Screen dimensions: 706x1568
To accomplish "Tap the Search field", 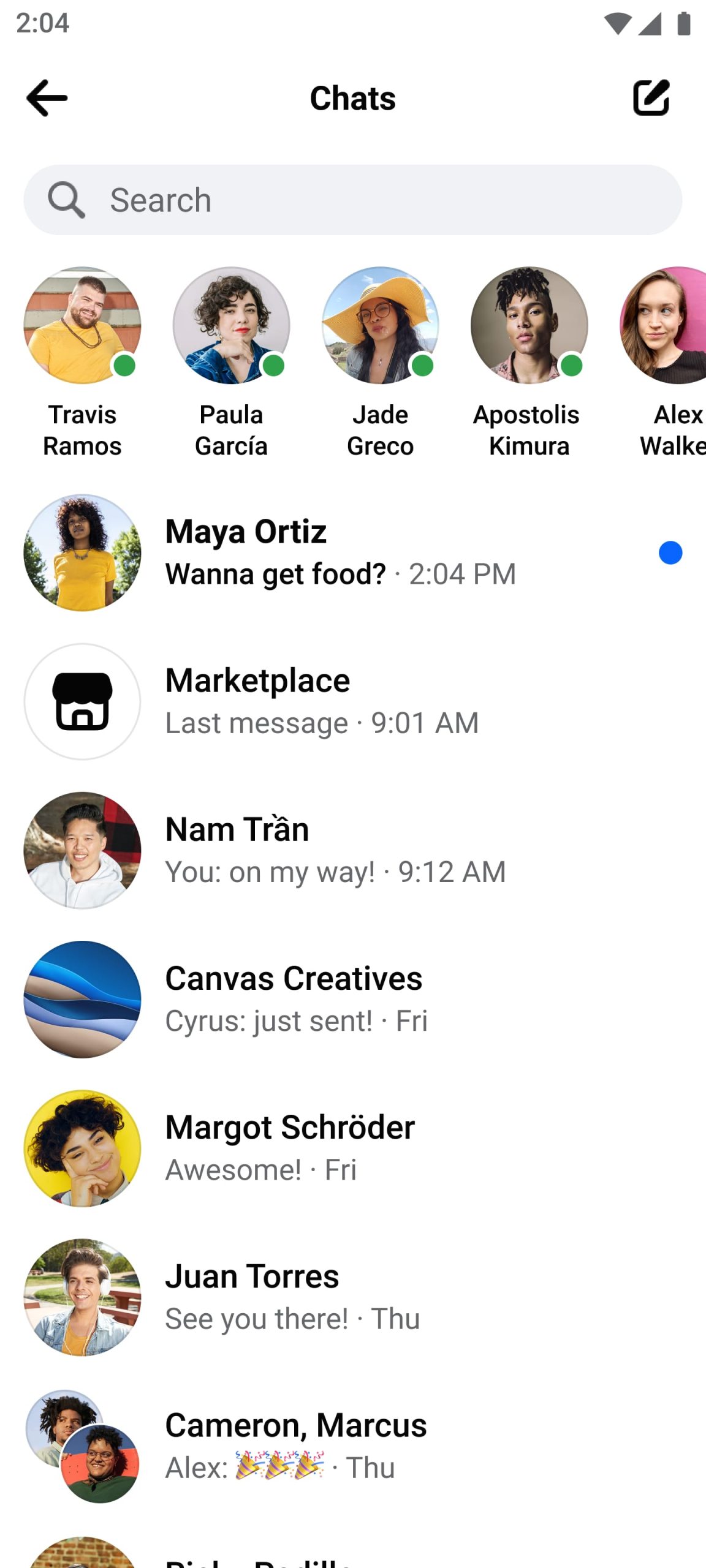I will [x=353, y=200].
